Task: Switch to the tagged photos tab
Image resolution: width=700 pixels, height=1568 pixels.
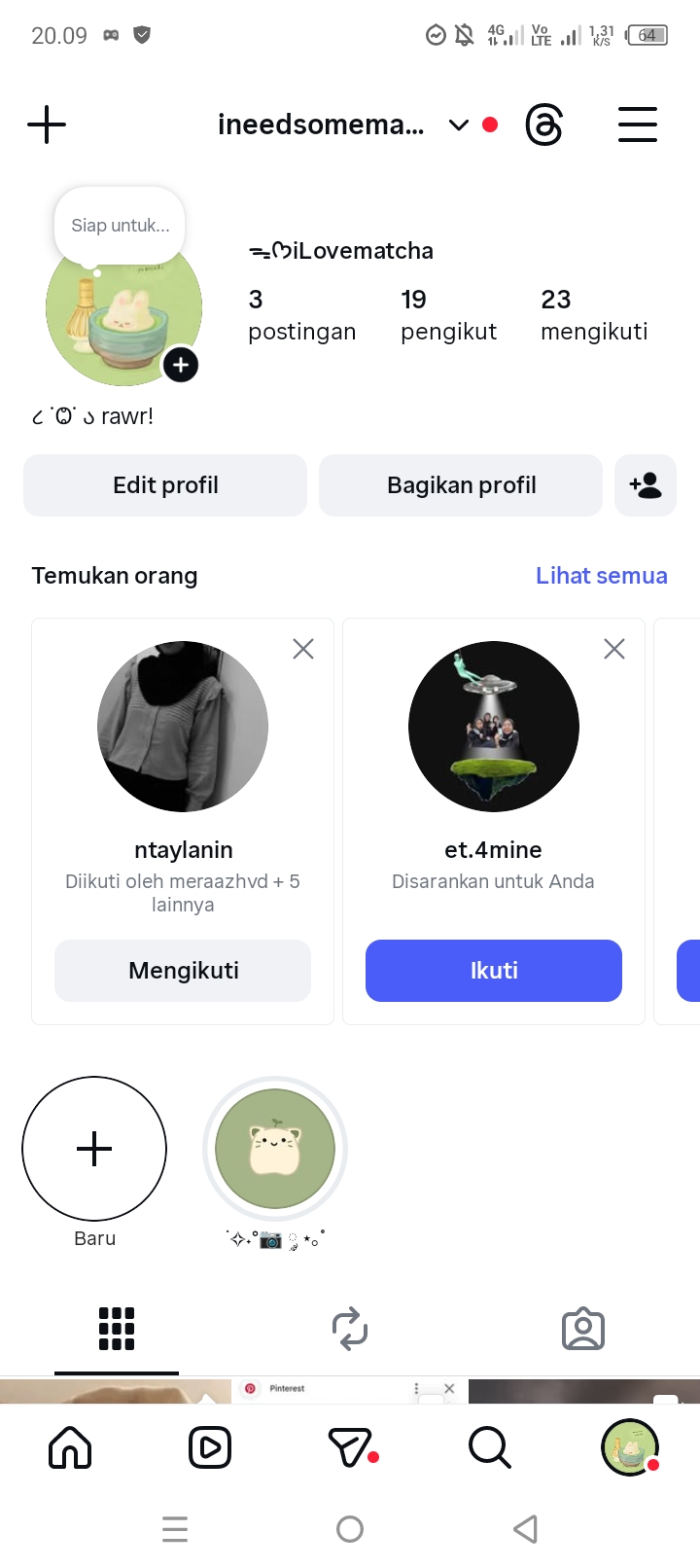Action: pyautogui.click(x=583, y=1329)
